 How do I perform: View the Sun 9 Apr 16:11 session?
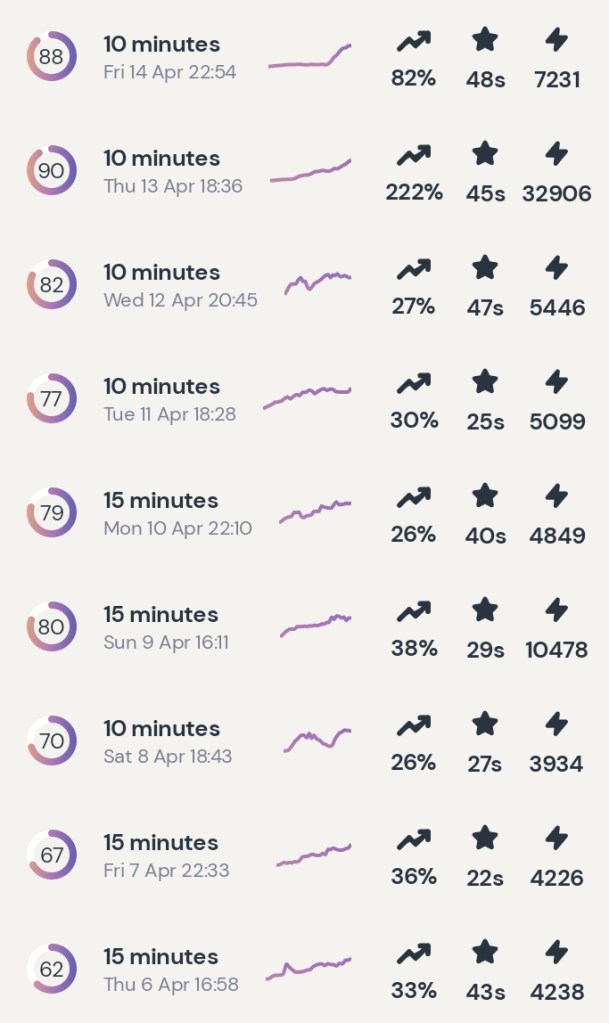pos(166,627)
